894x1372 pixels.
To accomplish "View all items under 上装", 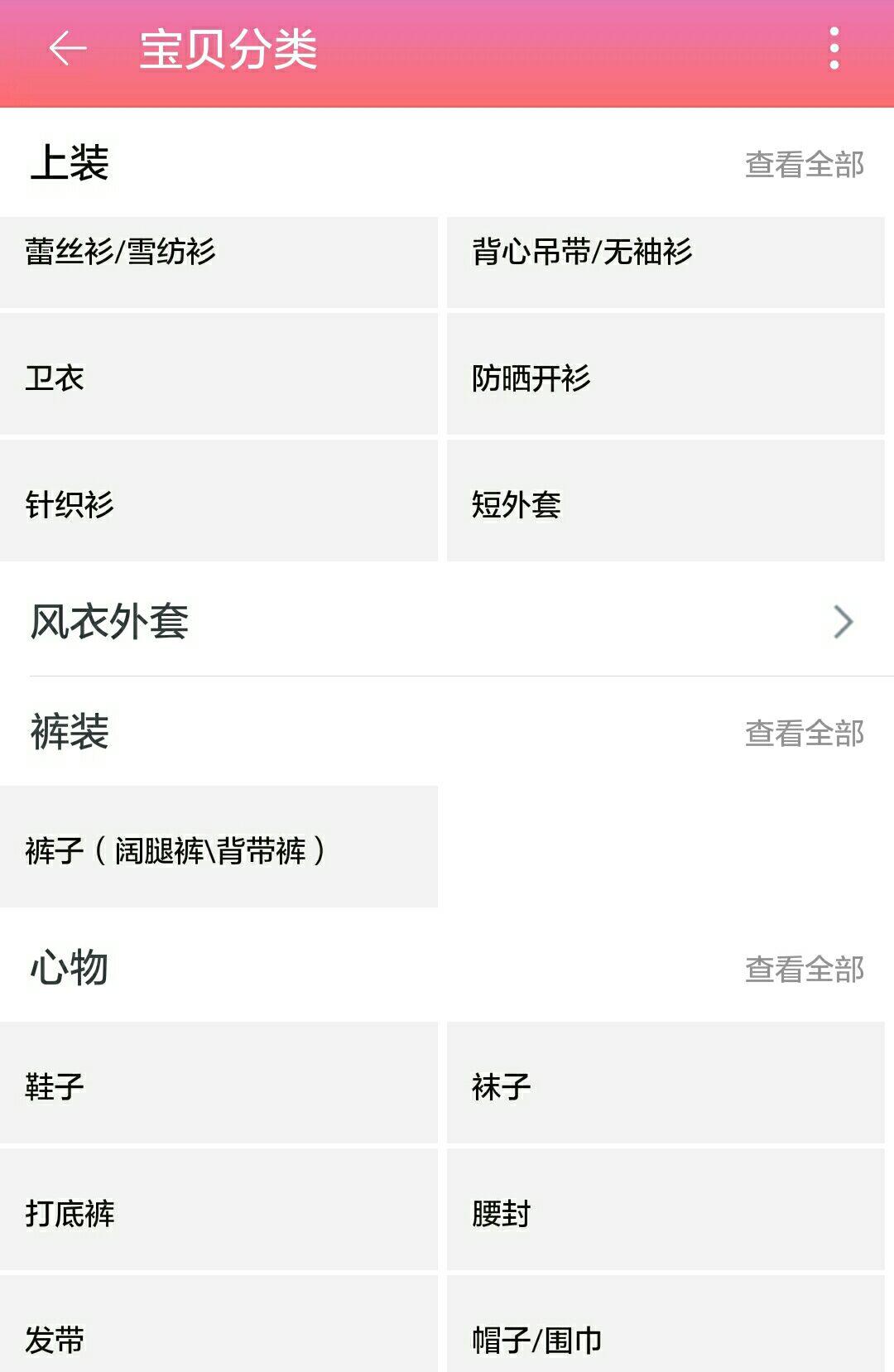I will (x=804, y=164).
